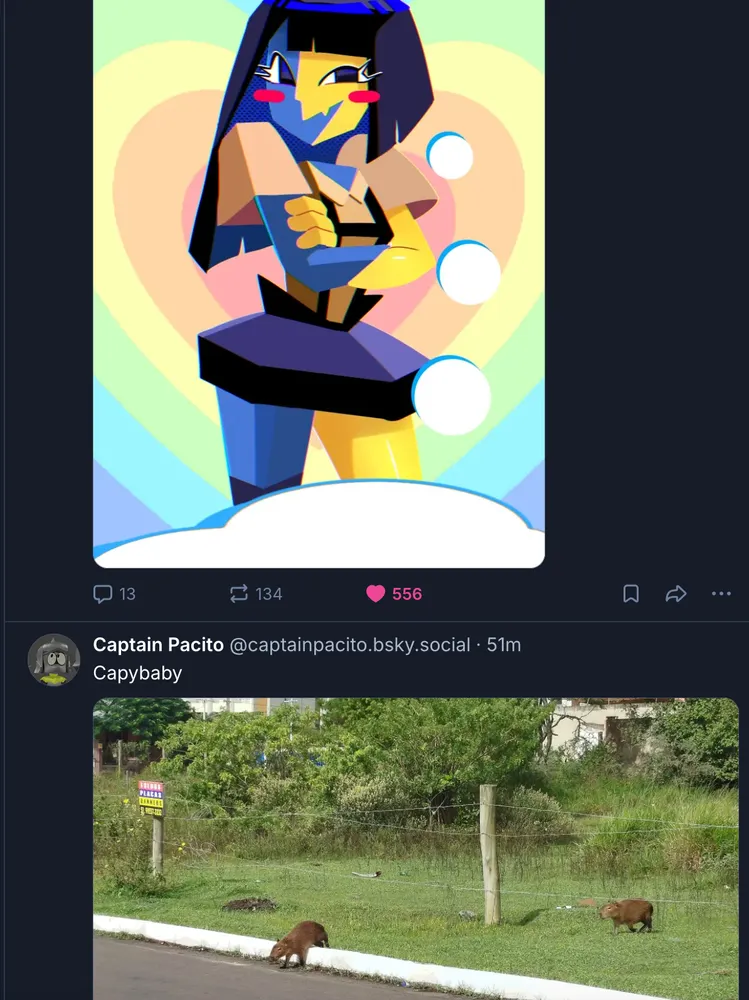Open the Captain Pacito profile name link

158,645
